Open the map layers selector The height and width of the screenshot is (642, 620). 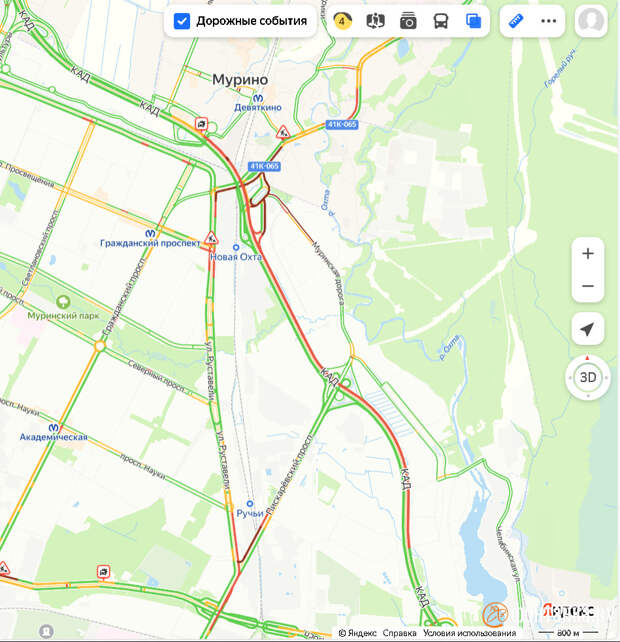coord(474,21)
